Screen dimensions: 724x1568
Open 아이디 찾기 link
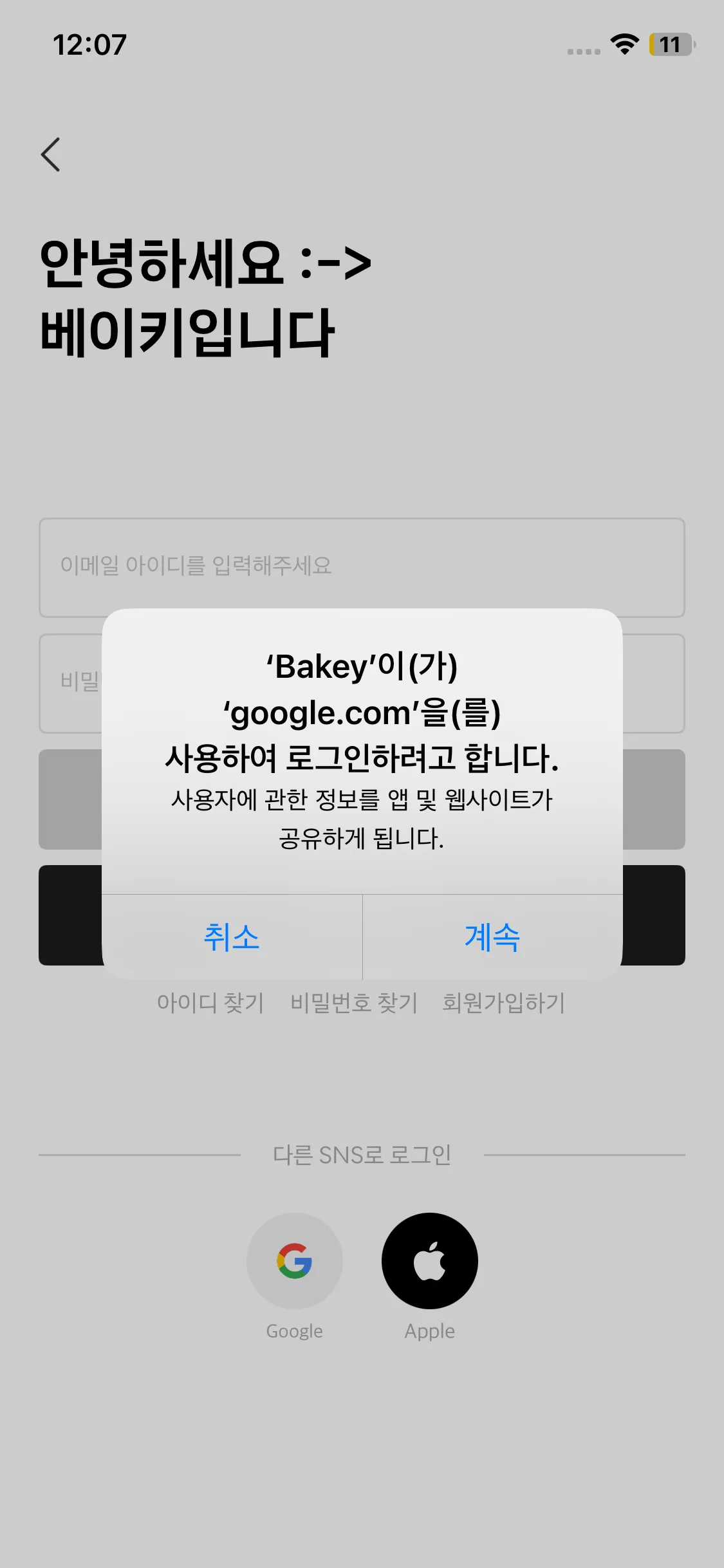tap(210, 1003)
